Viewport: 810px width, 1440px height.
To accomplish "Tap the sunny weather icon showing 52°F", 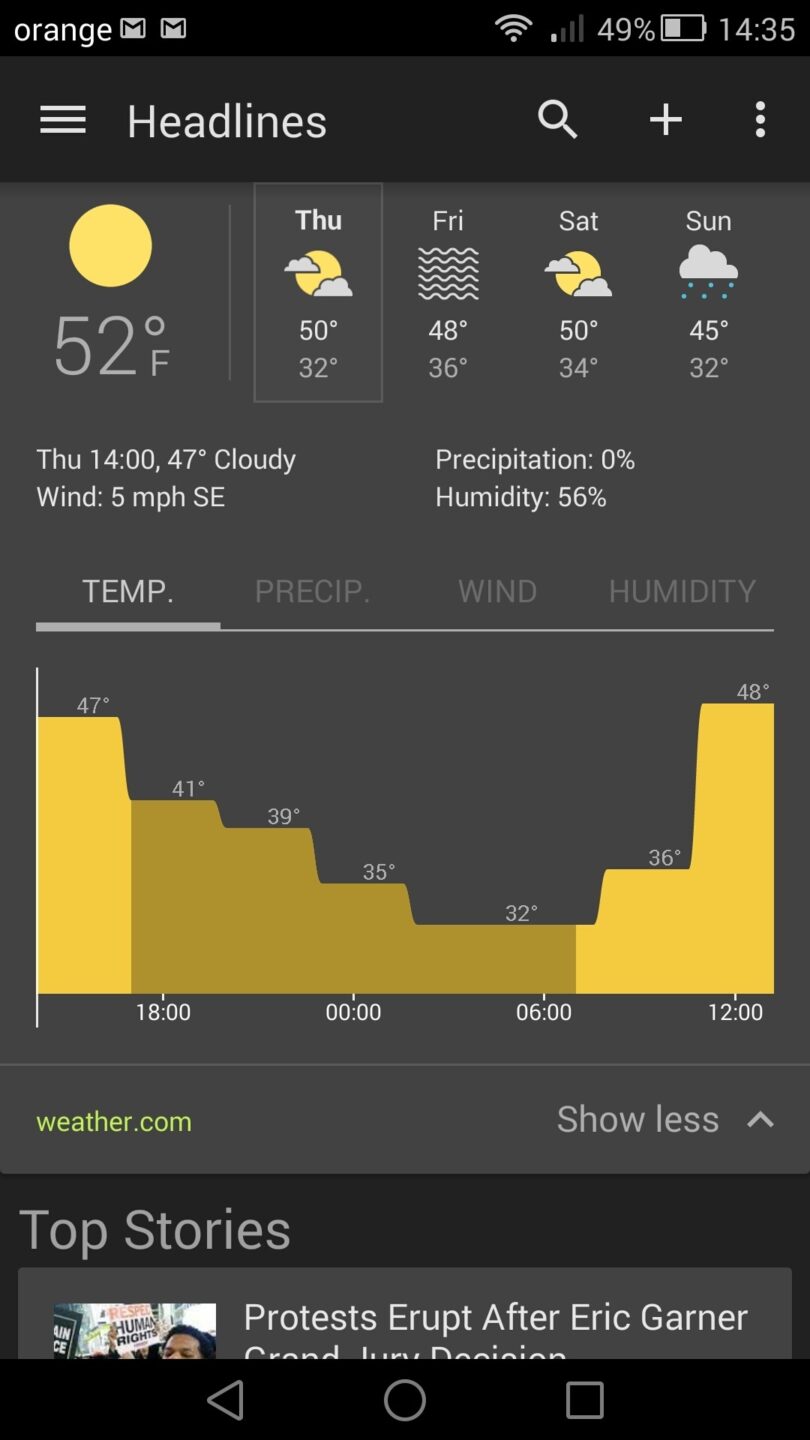I will pyautogui.click(x=110, y=245).
